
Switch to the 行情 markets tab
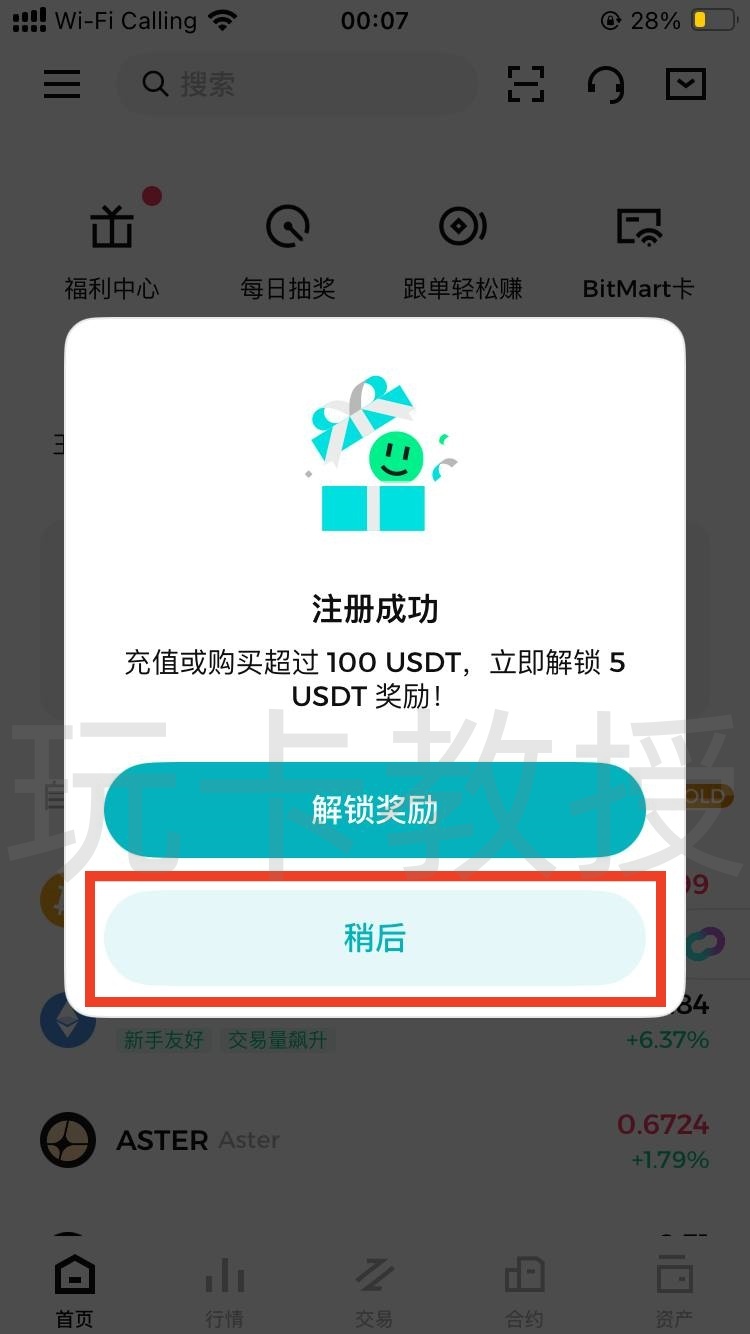pos(224,1290)
